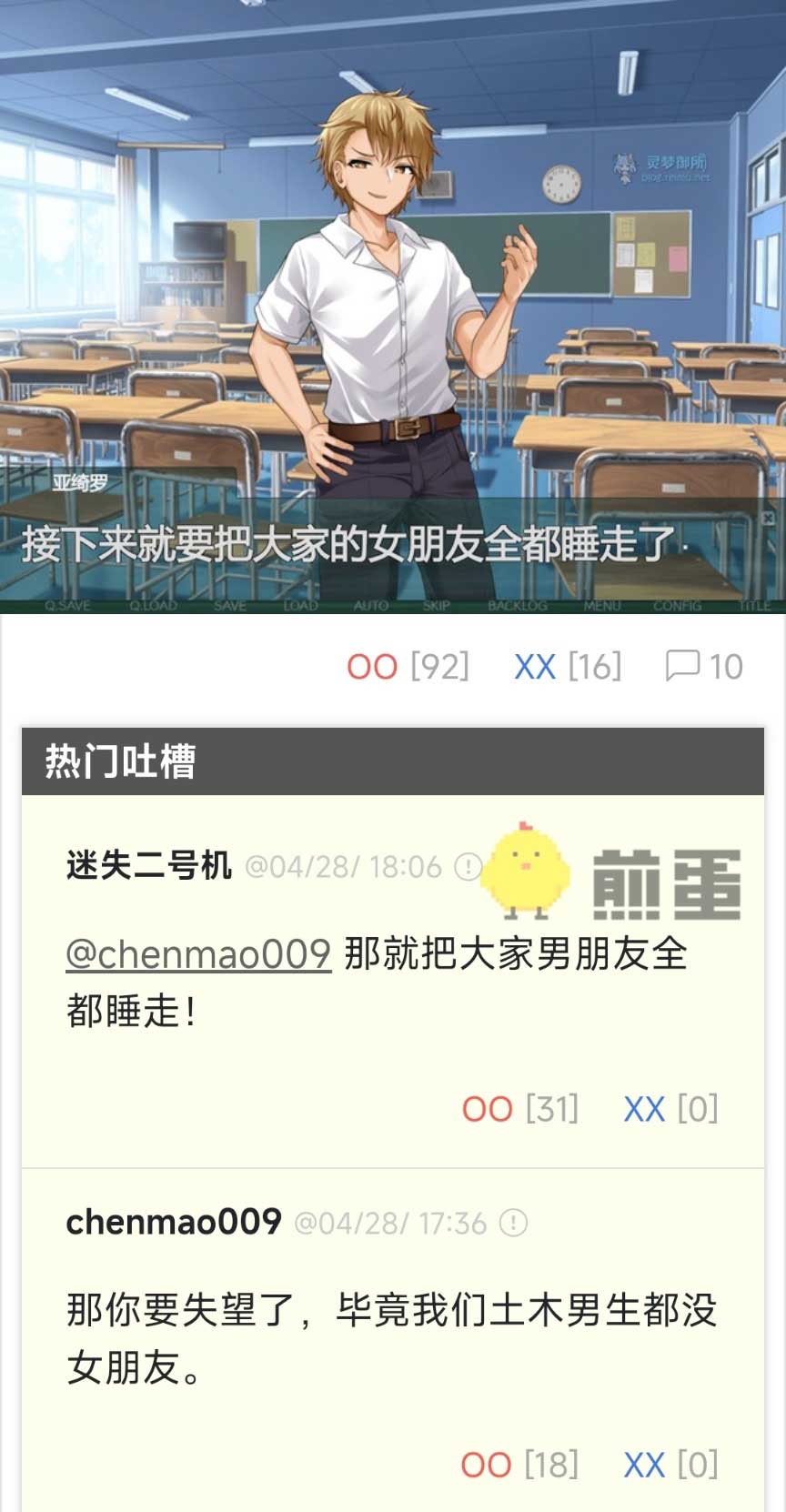
Task: Tap the @chenmao009 mention link
Action: coord(198,953)
